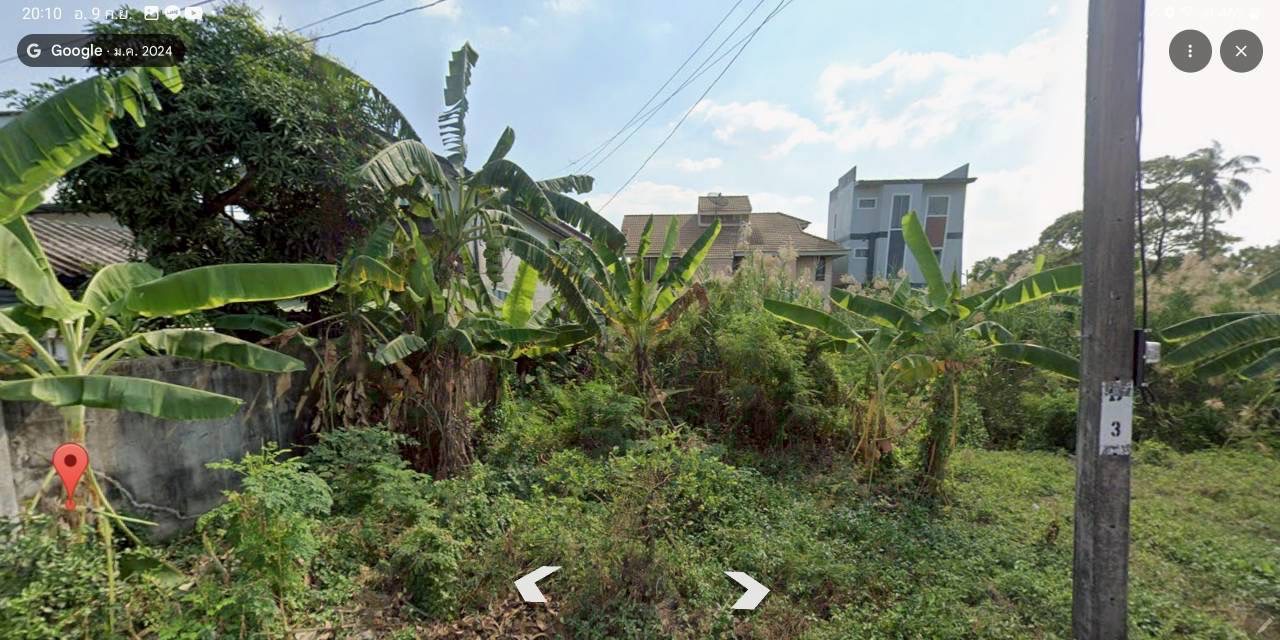Open the three-dot overflow menu
This screenshot has width=1280, height=640.
pos(1190,51)
